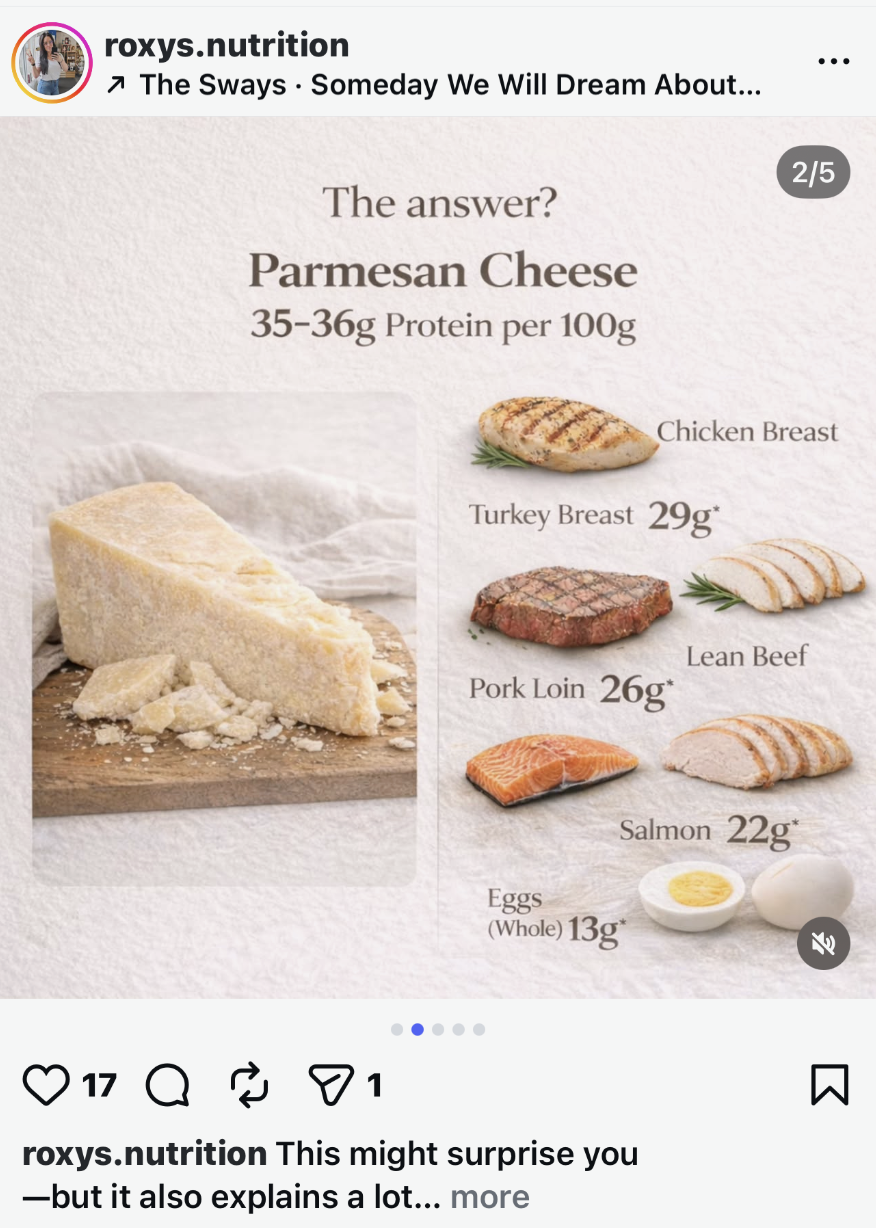Open the post overflow menu
Image resolution: width=876 pixels, height=1228 pixels.
tap(832, 62)
